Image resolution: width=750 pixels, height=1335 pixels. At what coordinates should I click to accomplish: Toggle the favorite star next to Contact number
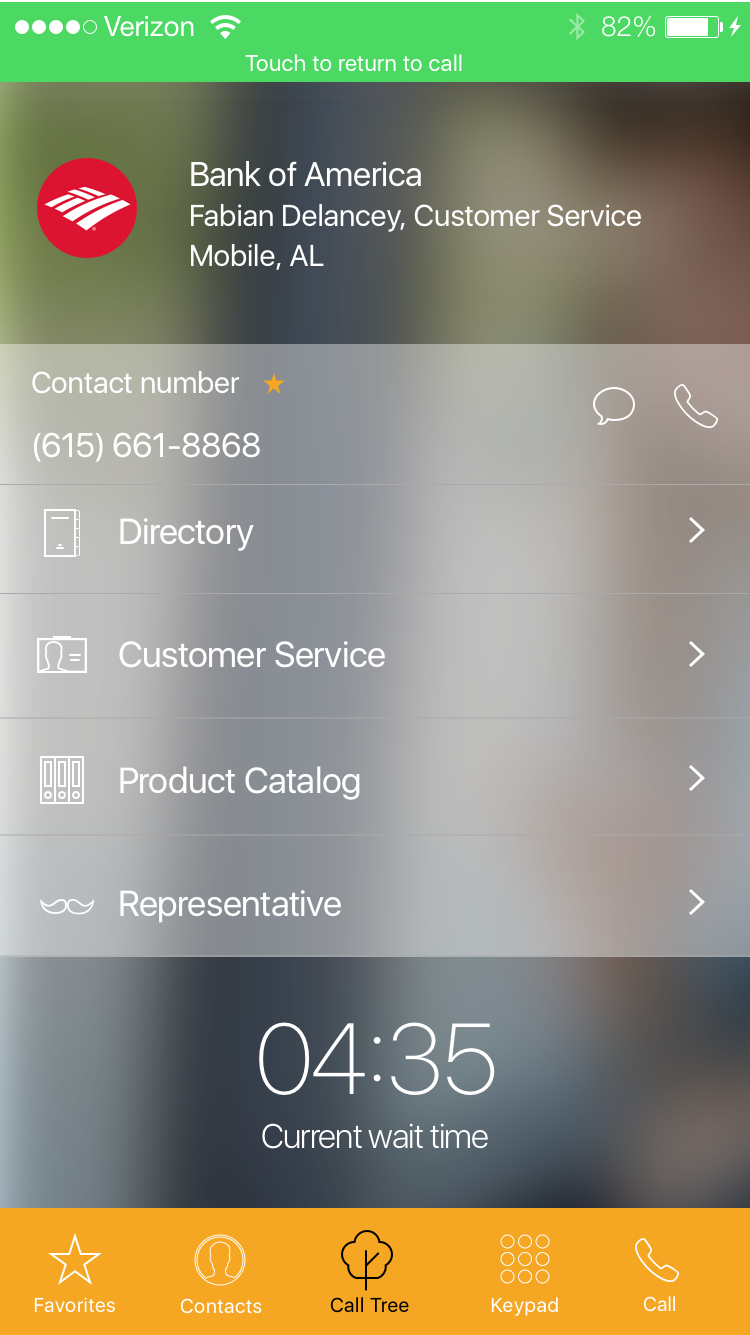pyautogui.click(x=273, y=384)
